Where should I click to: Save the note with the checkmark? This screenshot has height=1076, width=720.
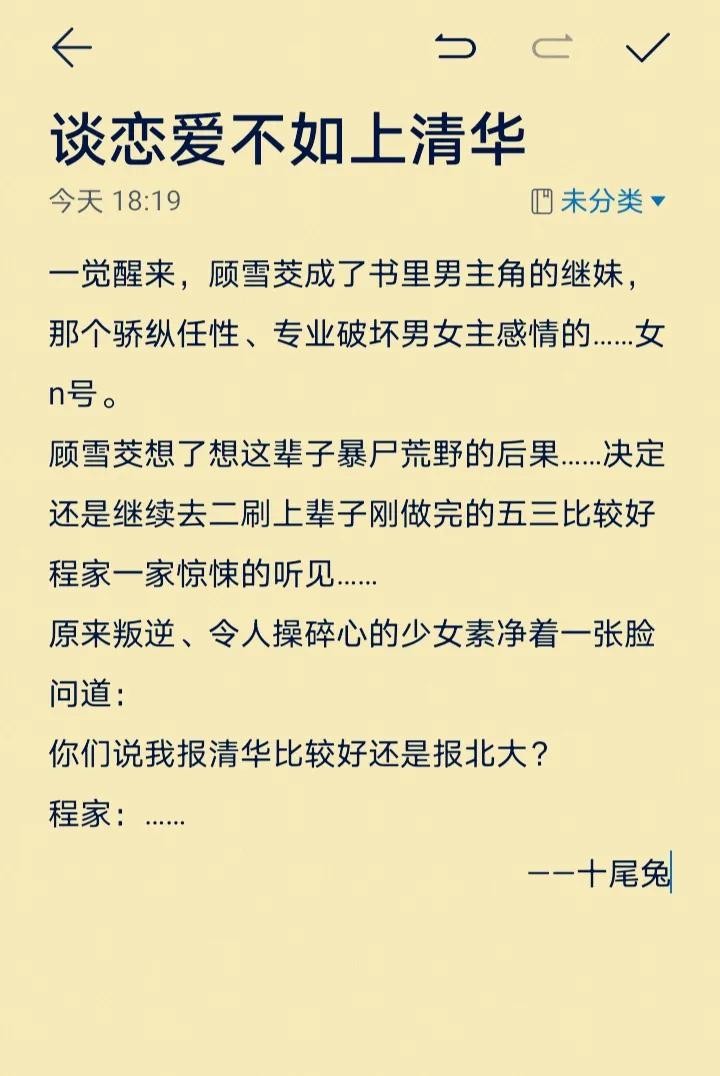point(647,47)
